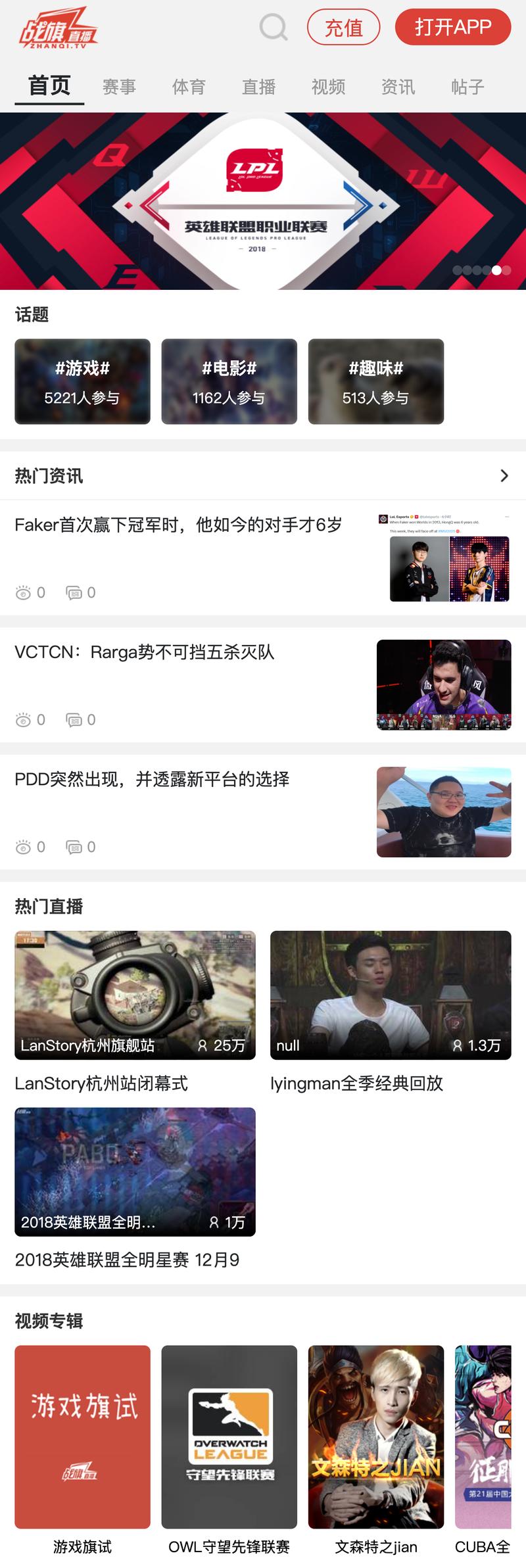Open the search icon
This screenshot has height=1568, width=526.
(x=274, y=28)
